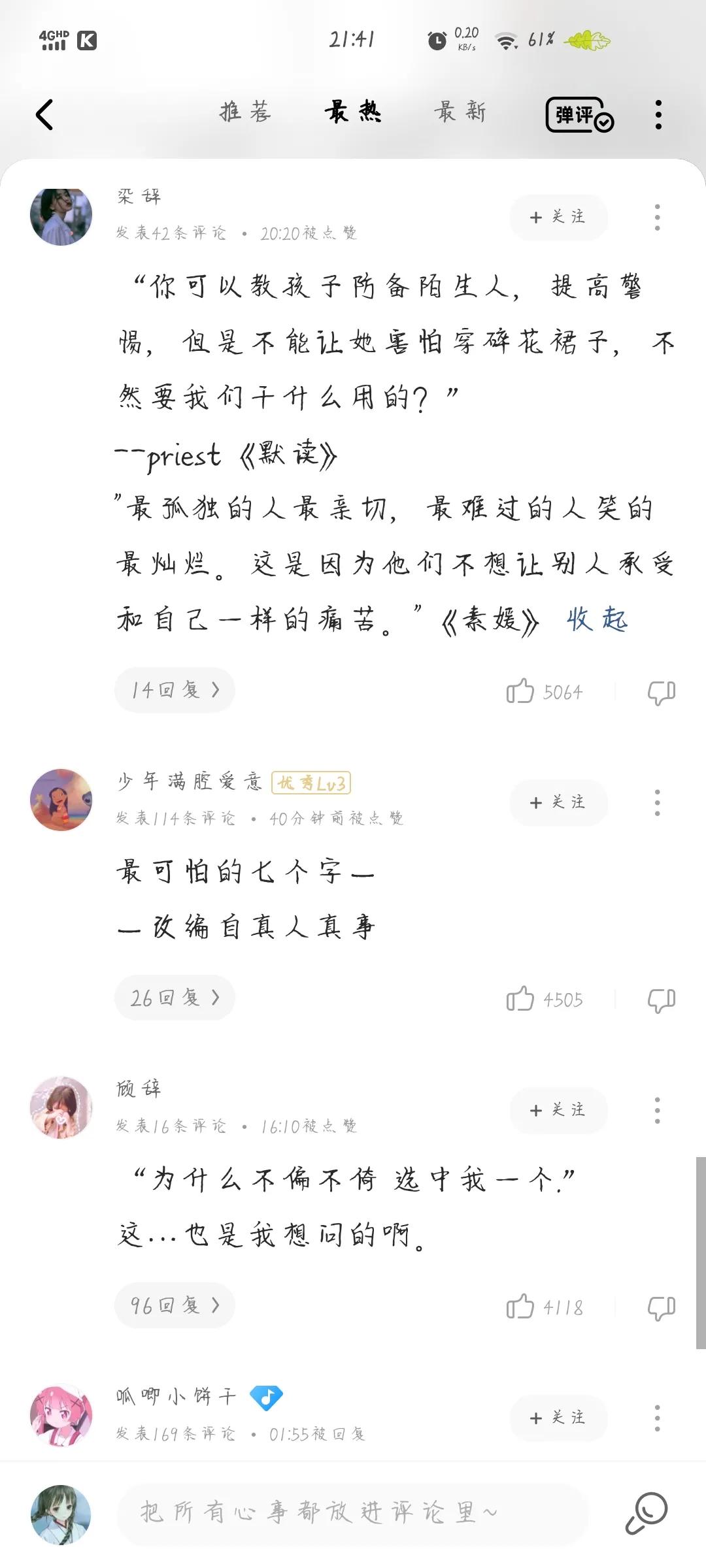Screen dimensions: 706x1568
Task: View the 14 replies to 梁辞's comment
Action: coord(175,690)
